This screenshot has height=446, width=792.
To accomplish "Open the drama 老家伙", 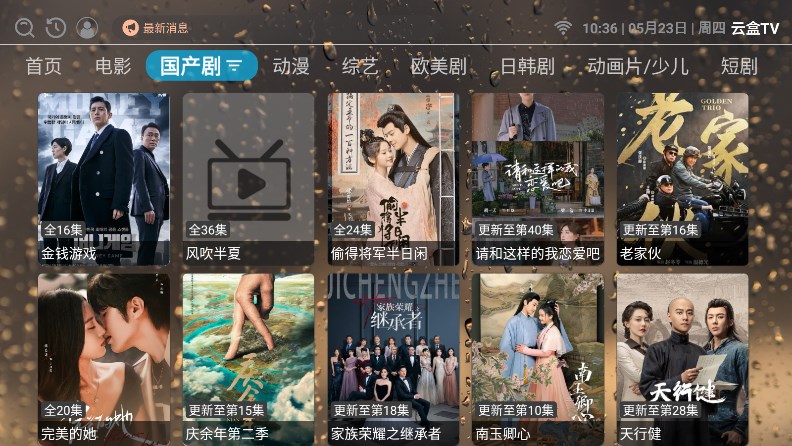I will pos(682,178).
